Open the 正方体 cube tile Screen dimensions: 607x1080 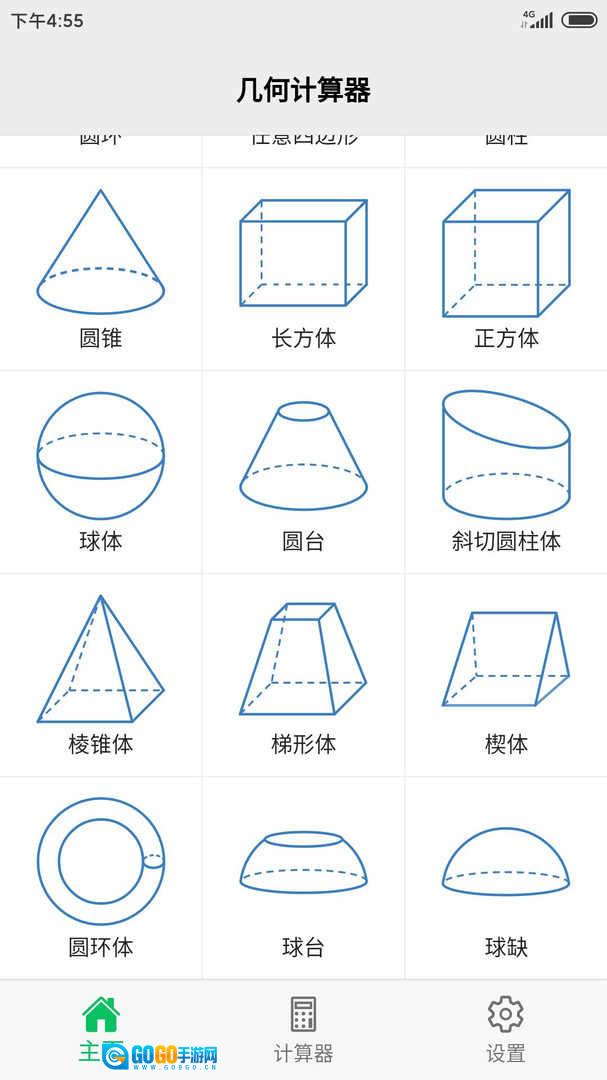[506, 269]
